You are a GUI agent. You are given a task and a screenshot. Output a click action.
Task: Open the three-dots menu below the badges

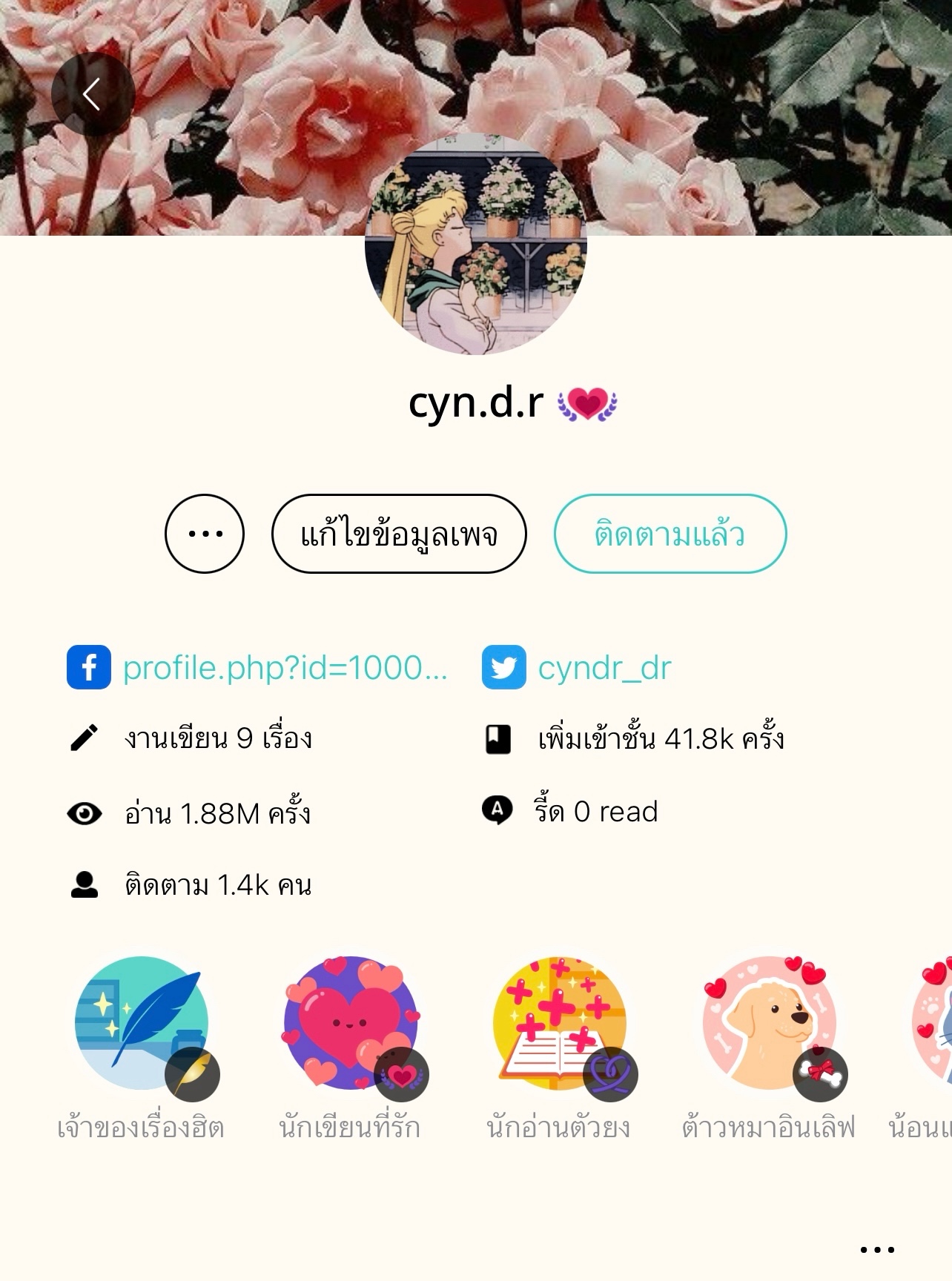[877, 1250]
